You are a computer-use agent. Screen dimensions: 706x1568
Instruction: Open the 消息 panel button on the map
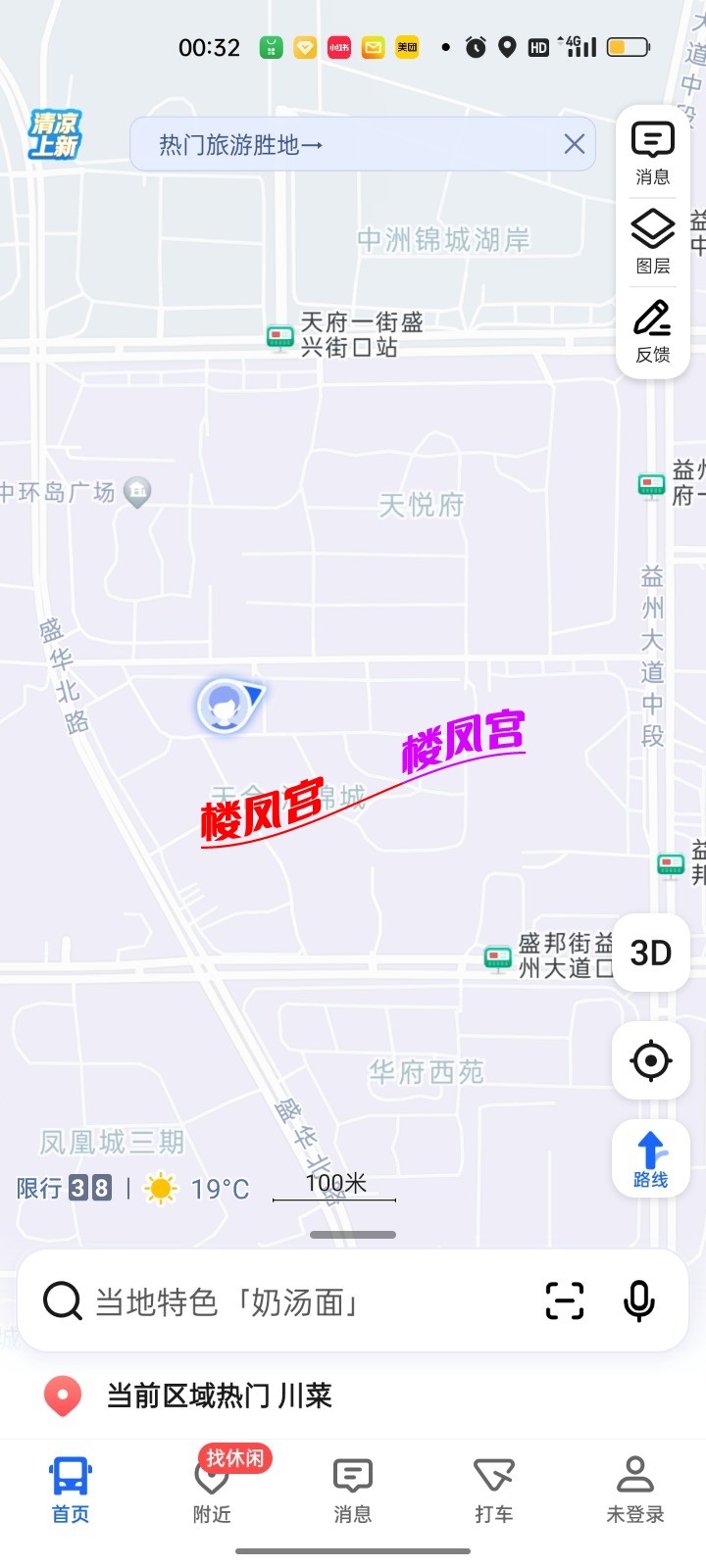652,154
